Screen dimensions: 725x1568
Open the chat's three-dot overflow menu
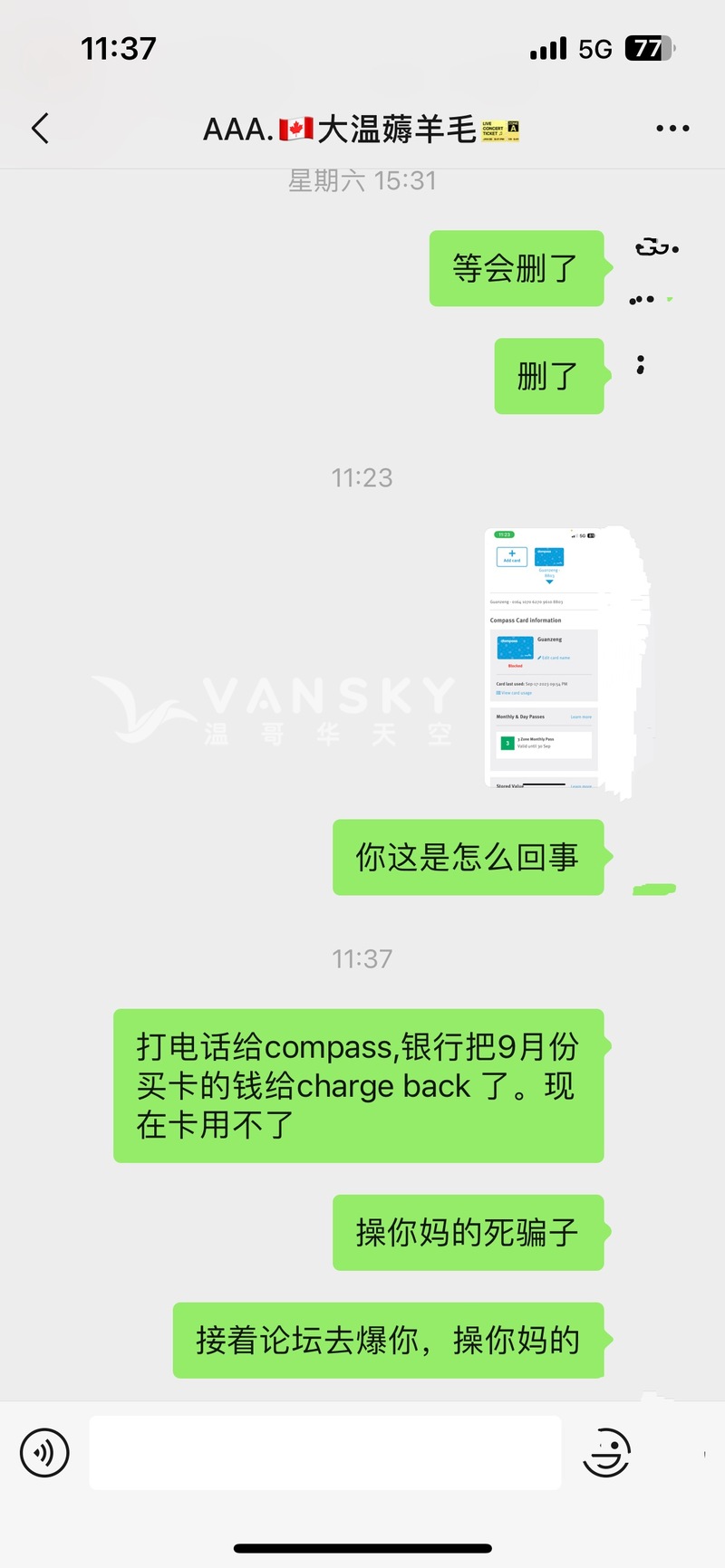(x=672, y=129)
